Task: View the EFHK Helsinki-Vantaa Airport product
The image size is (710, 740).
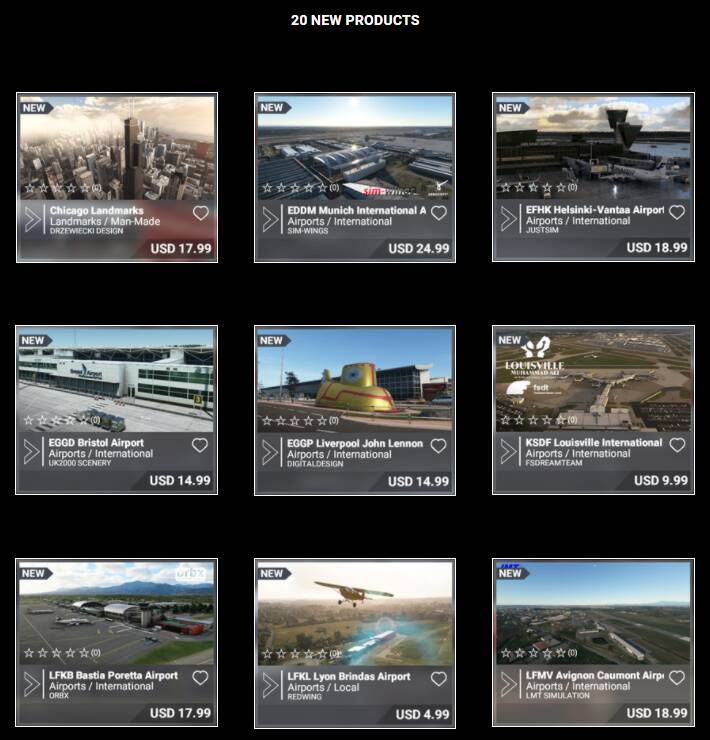Action: click(593, 150)
